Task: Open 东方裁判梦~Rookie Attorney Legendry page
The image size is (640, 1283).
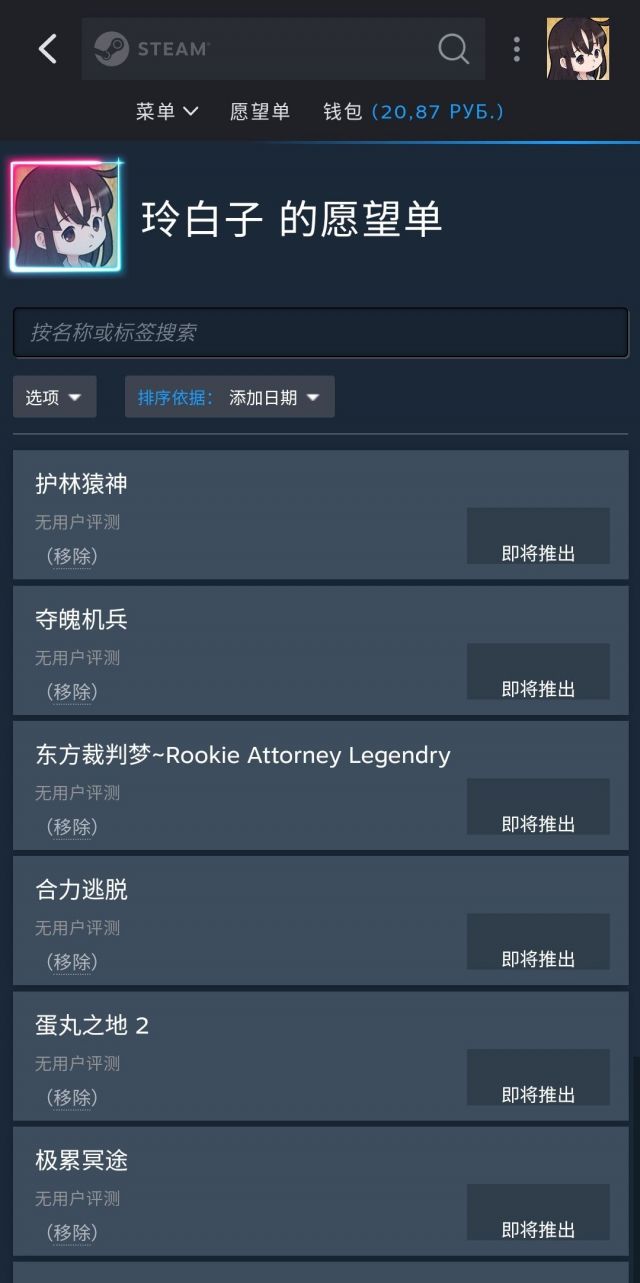Action: [243, 755]
